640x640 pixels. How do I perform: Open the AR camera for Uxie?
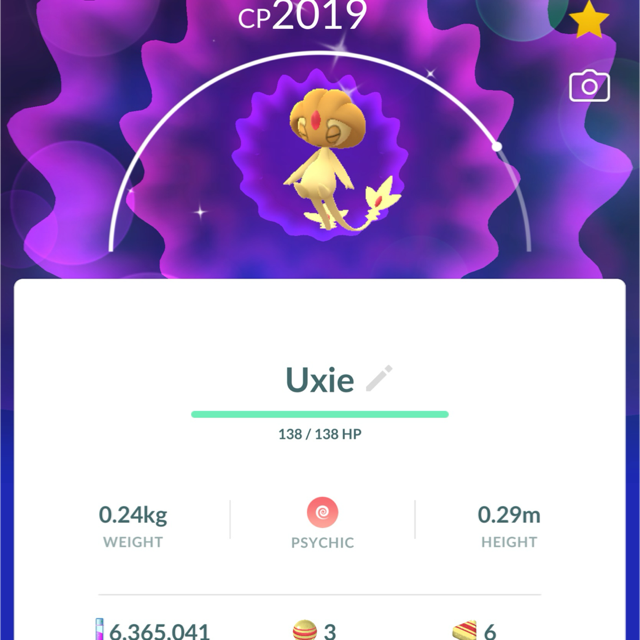pyautogui.click(x=589, y=87)
